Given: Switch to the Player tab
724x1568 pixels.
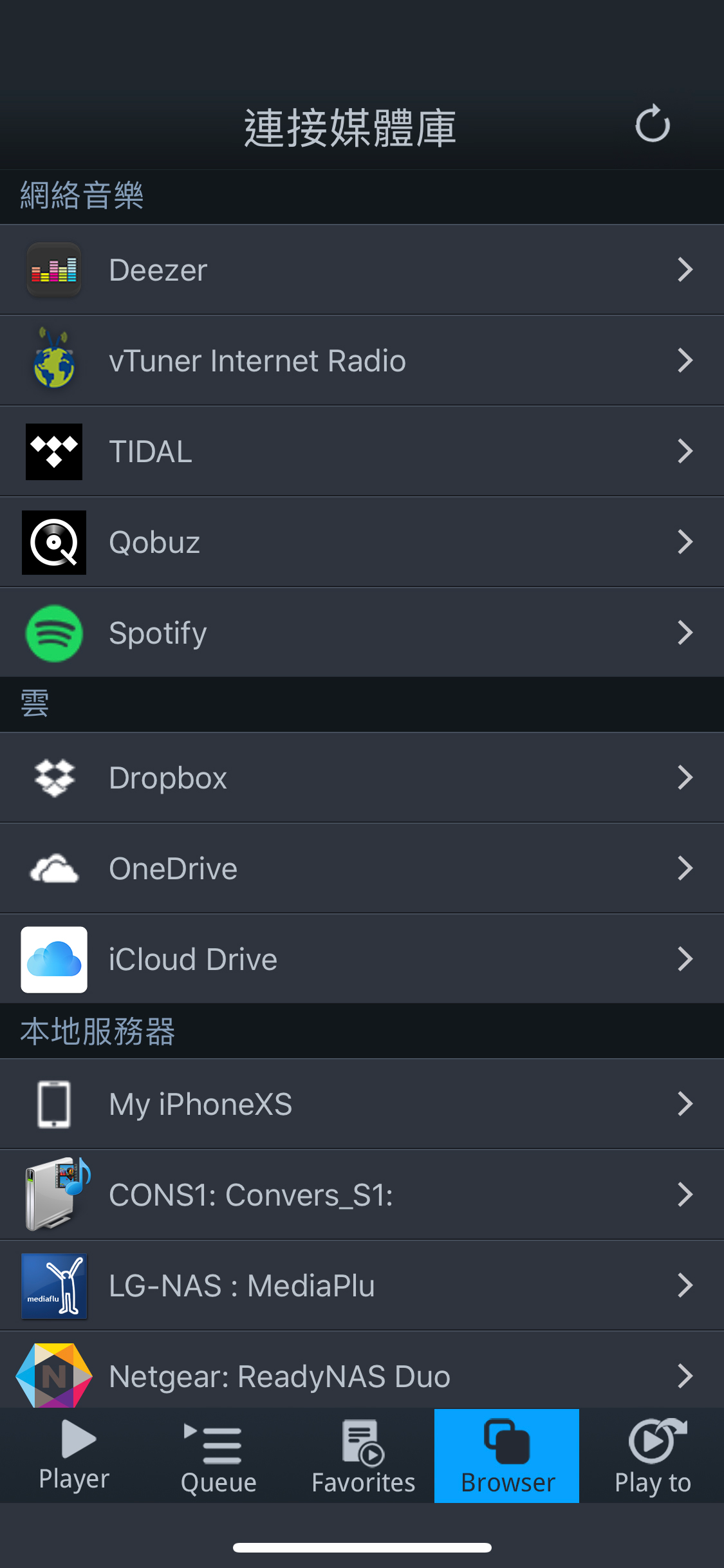Looking at the screenshot, I should [74, 1456].
